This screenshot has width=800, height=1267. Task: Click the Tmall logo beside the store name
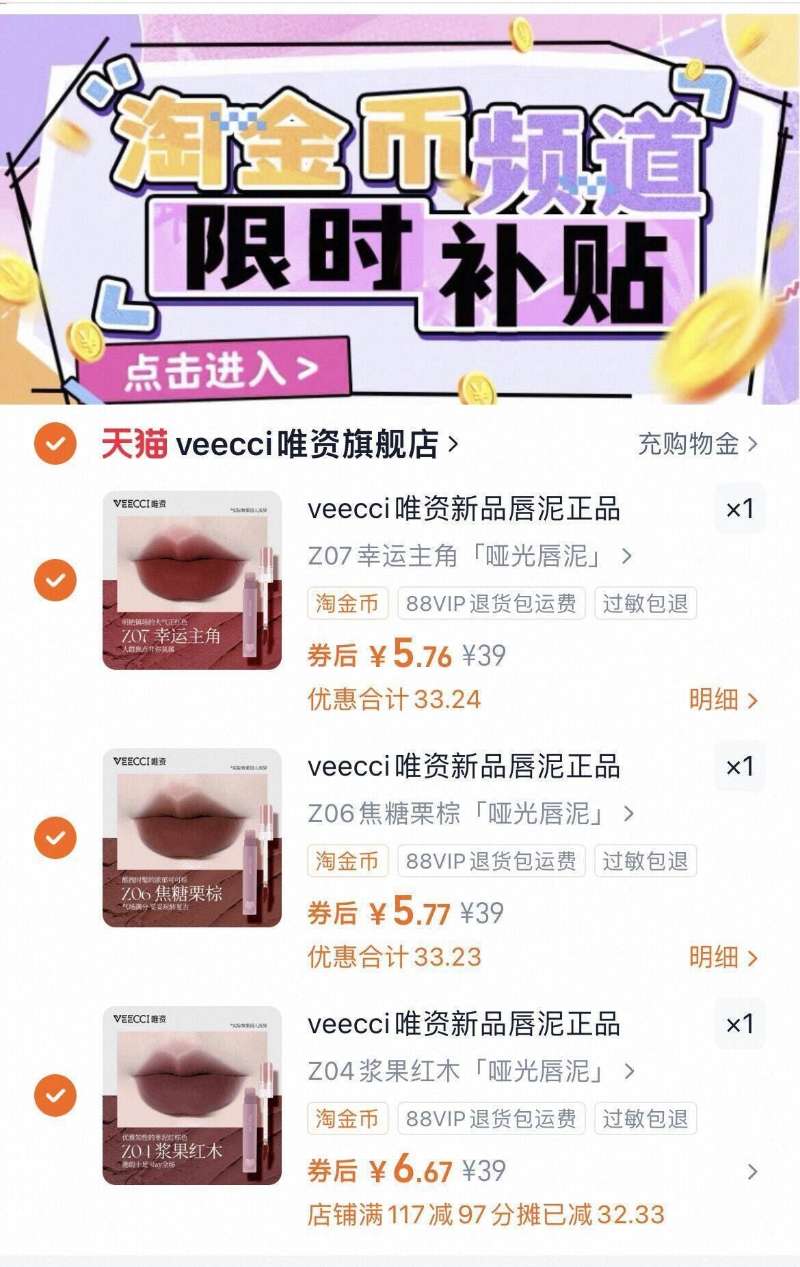click(127, 443)
